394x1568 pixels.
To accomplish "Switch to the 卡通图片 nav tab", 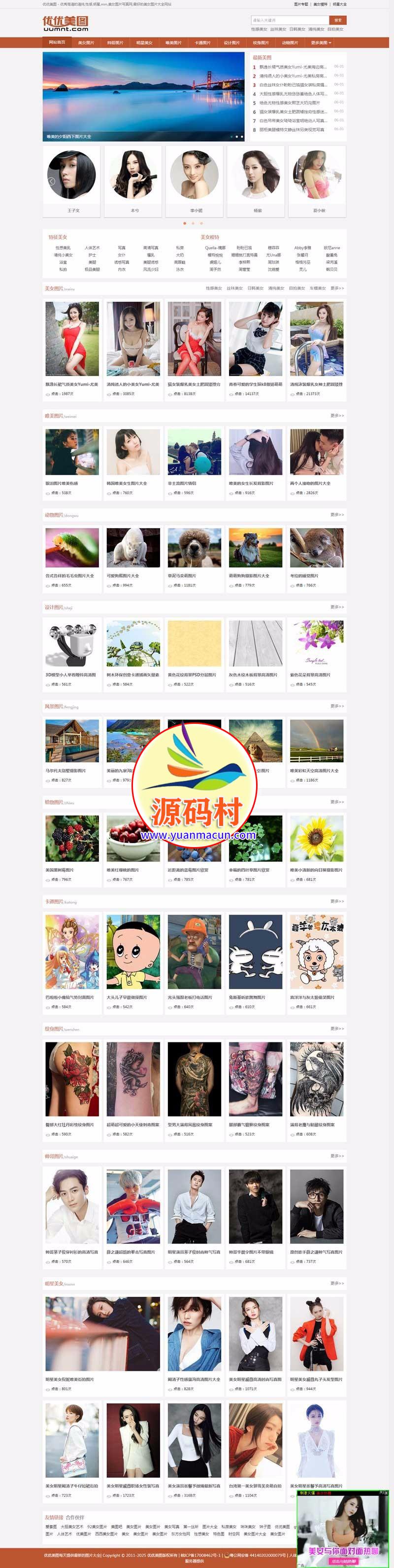I will (202, 42).
